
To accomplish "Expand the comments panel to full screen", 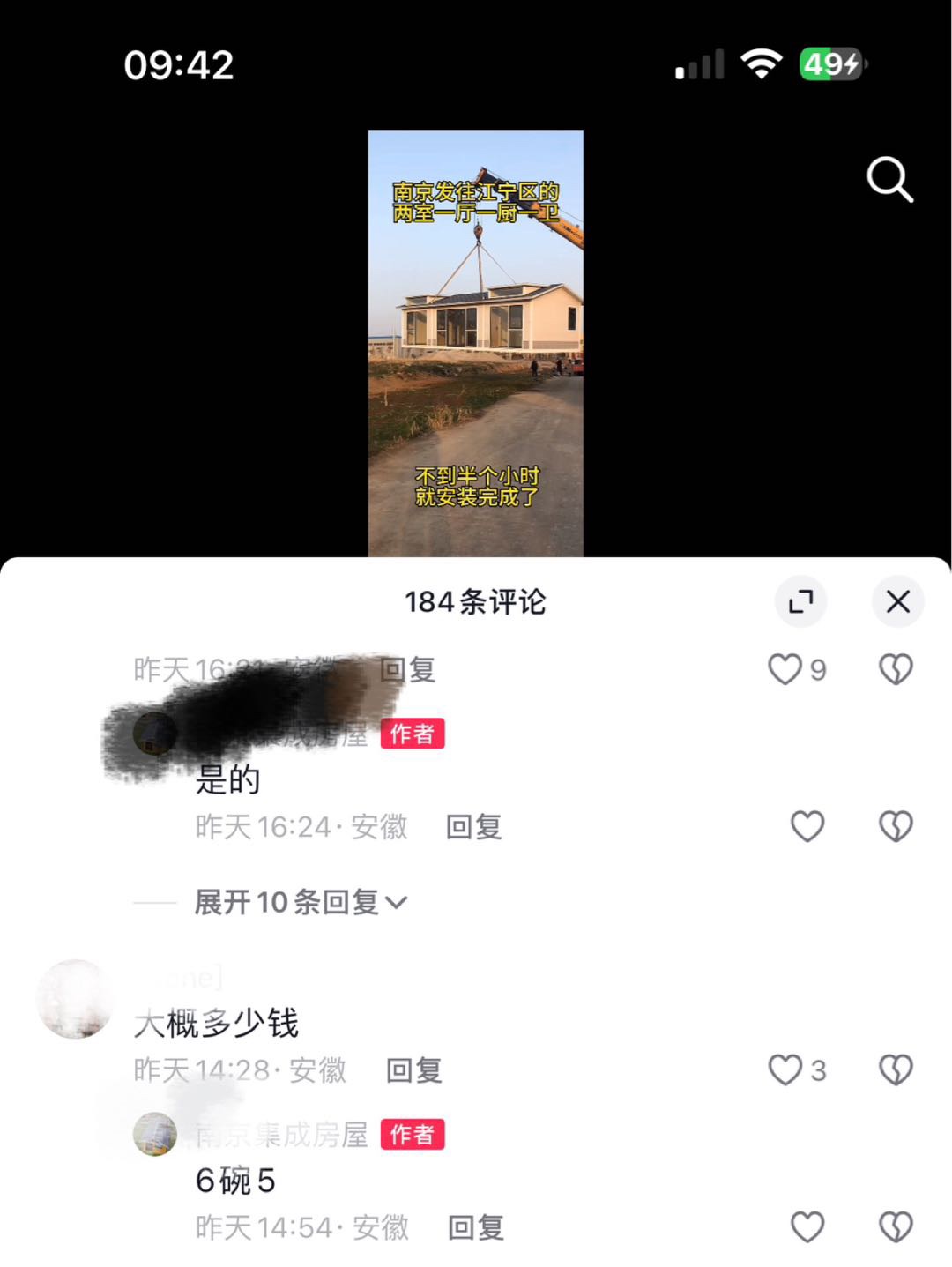I will pyautogui.click(x=800, y=601).
